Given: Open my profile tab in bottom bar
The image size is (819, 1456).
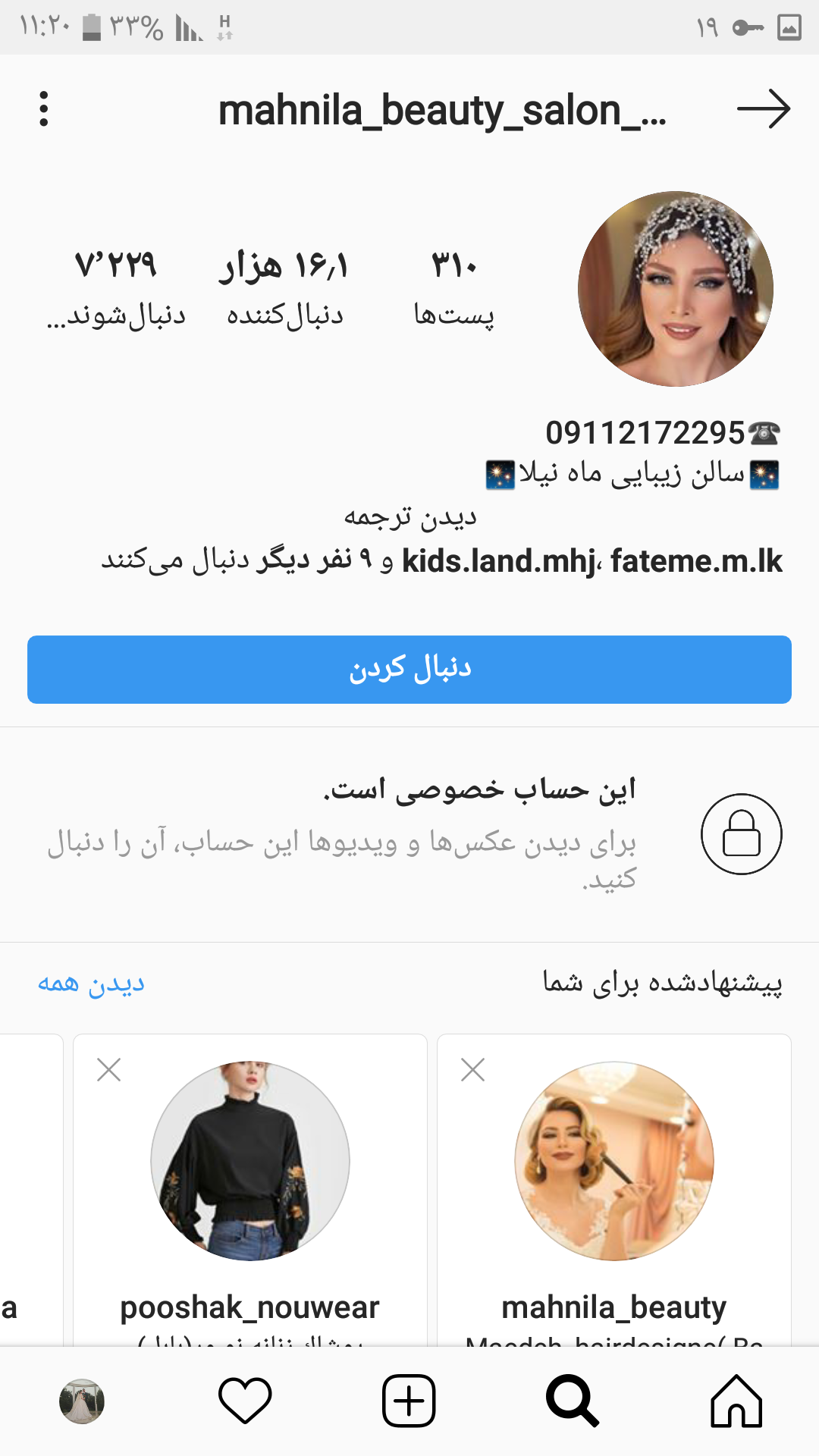Looking at the screenshot, I should tap(82, 1401).
